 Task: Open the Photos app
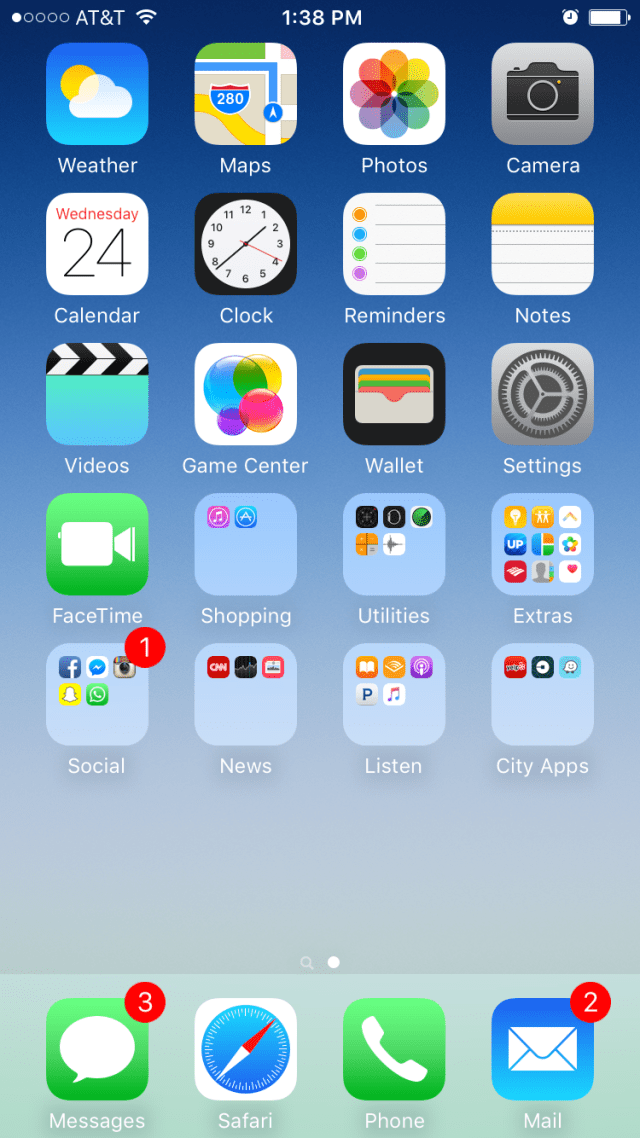click(x=394, y=94)
